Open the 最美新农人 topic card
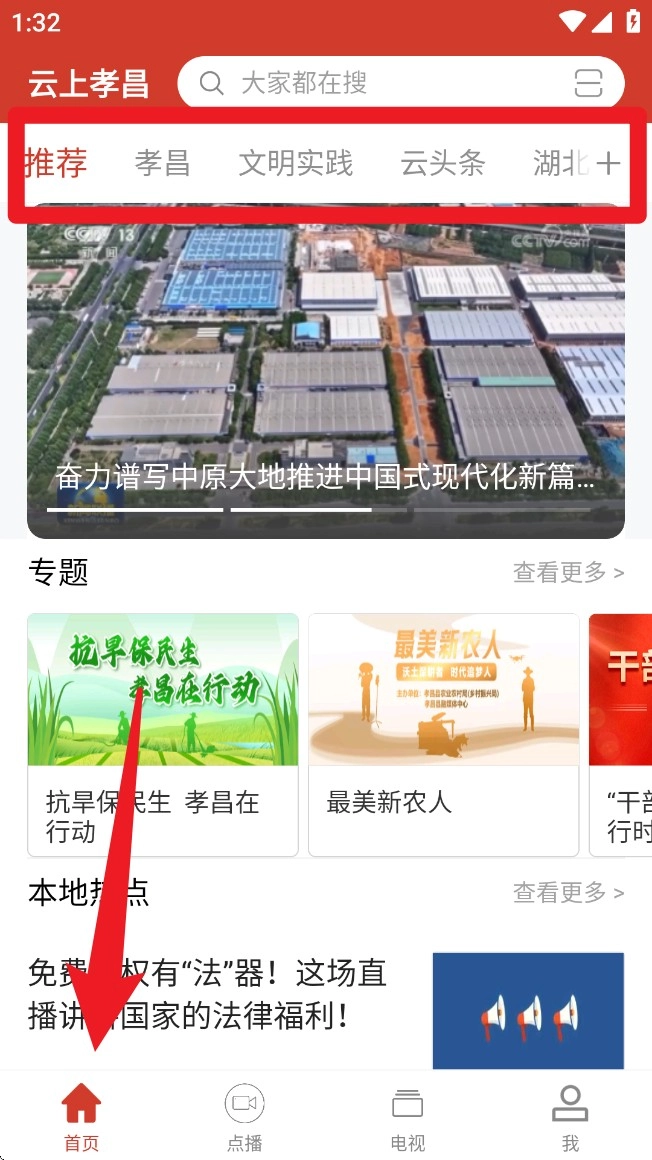Viewport: 652px width, 1160px height. click(443, 734)
